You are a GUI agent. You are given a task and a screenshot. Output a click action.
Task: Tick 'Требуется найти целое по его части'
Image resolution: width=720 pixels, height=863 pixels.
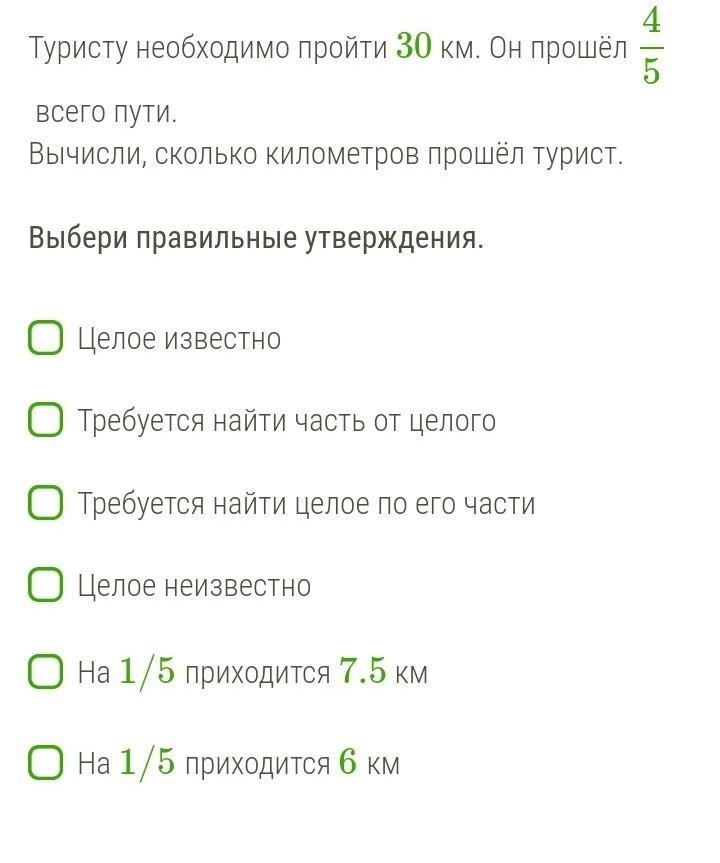(46, 504)
